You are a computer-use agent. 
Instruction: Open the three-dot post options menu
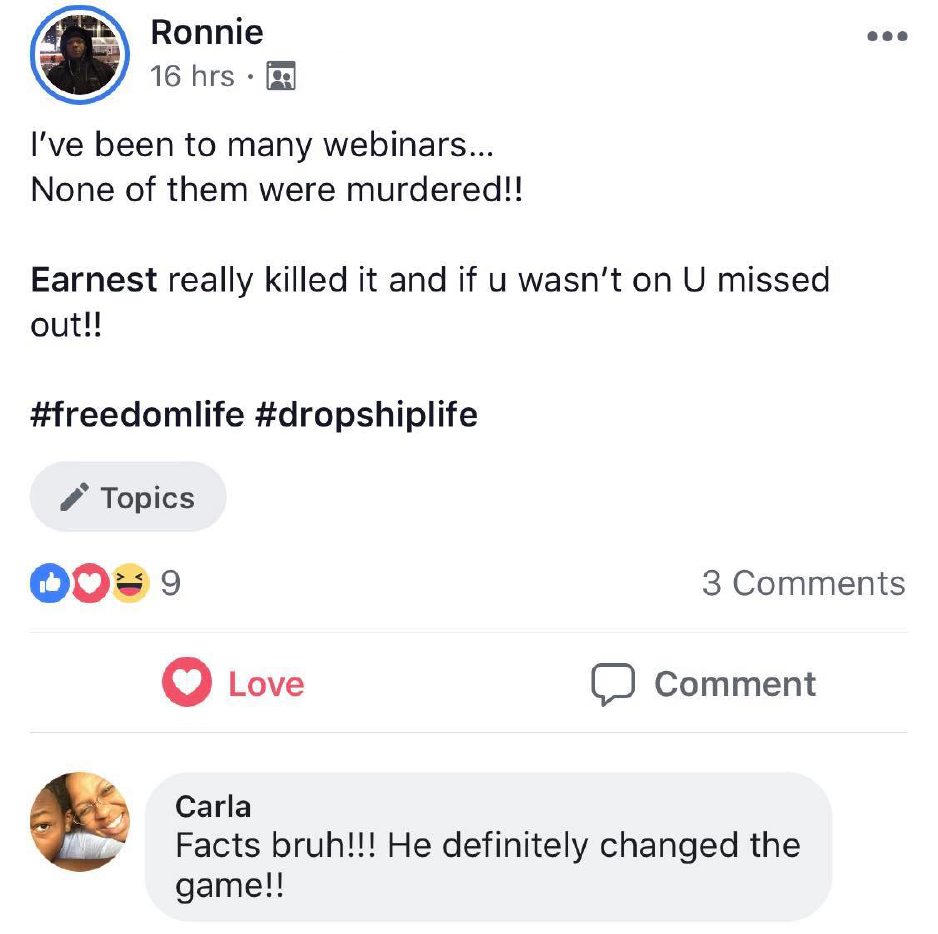886,37
